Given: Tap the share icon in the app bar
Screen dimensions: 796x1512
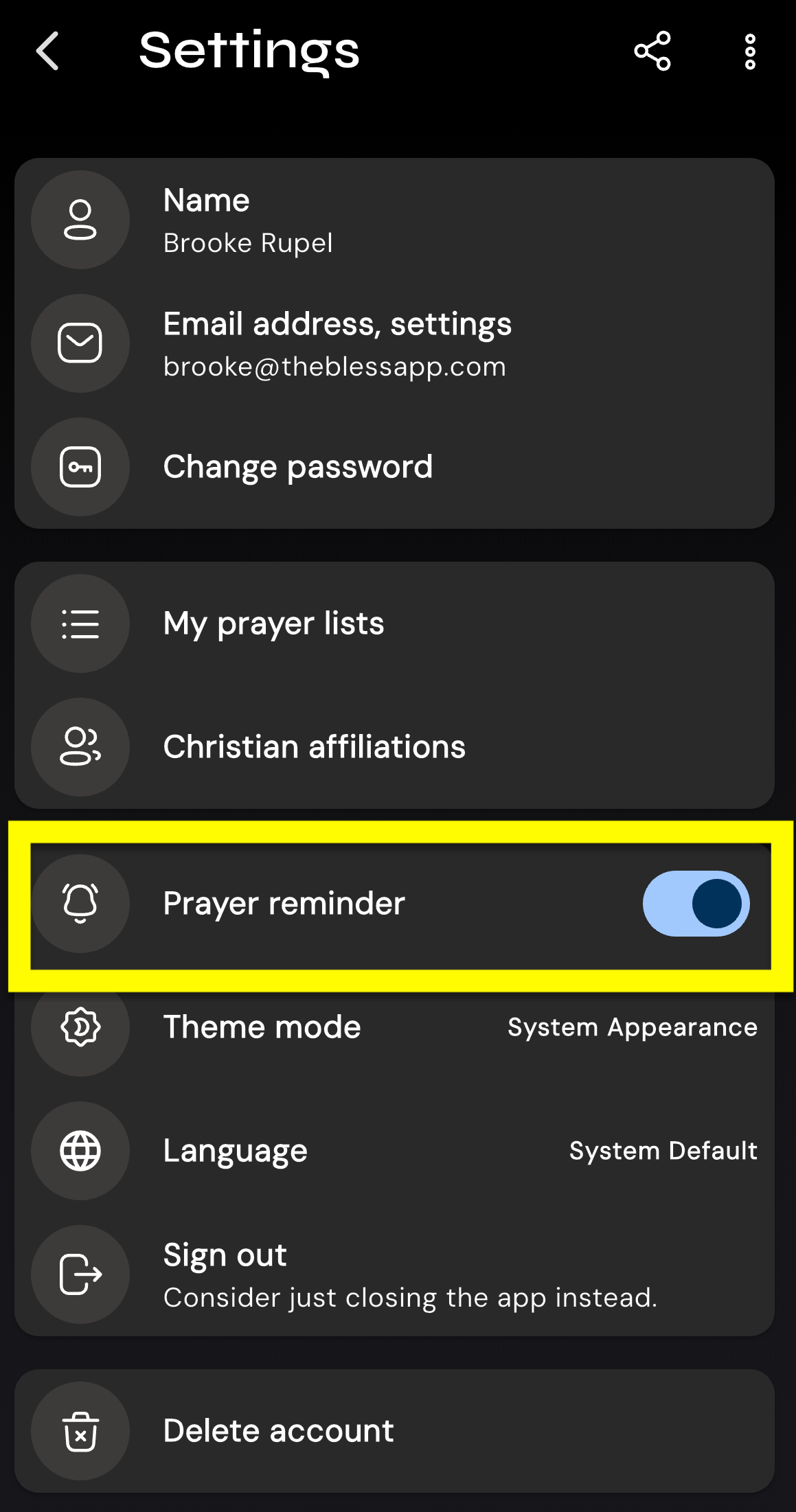Looking at the screenshot, I should click(652, 51).
